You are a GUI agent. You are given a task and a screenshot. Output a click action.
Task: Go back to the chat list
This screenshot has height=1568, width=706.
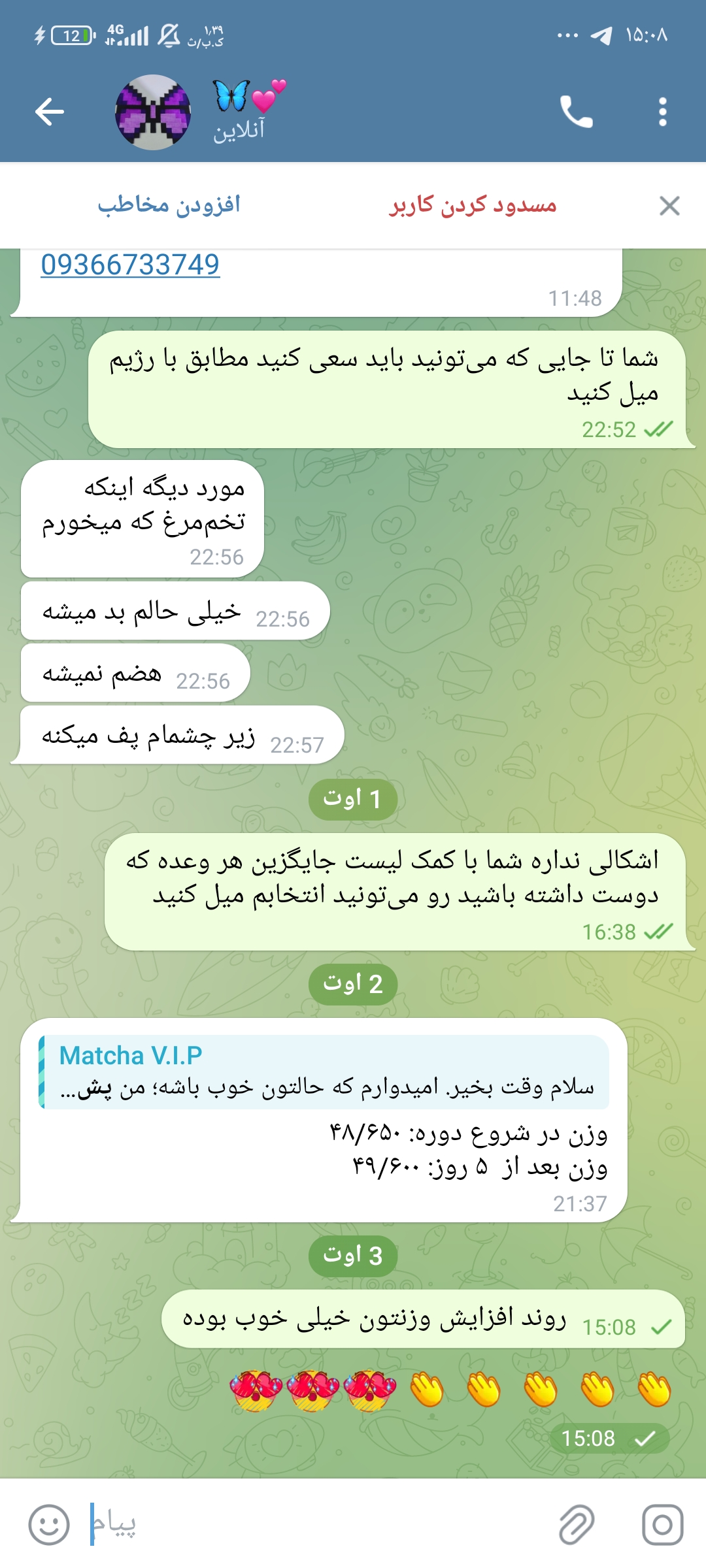click(50, 112)
